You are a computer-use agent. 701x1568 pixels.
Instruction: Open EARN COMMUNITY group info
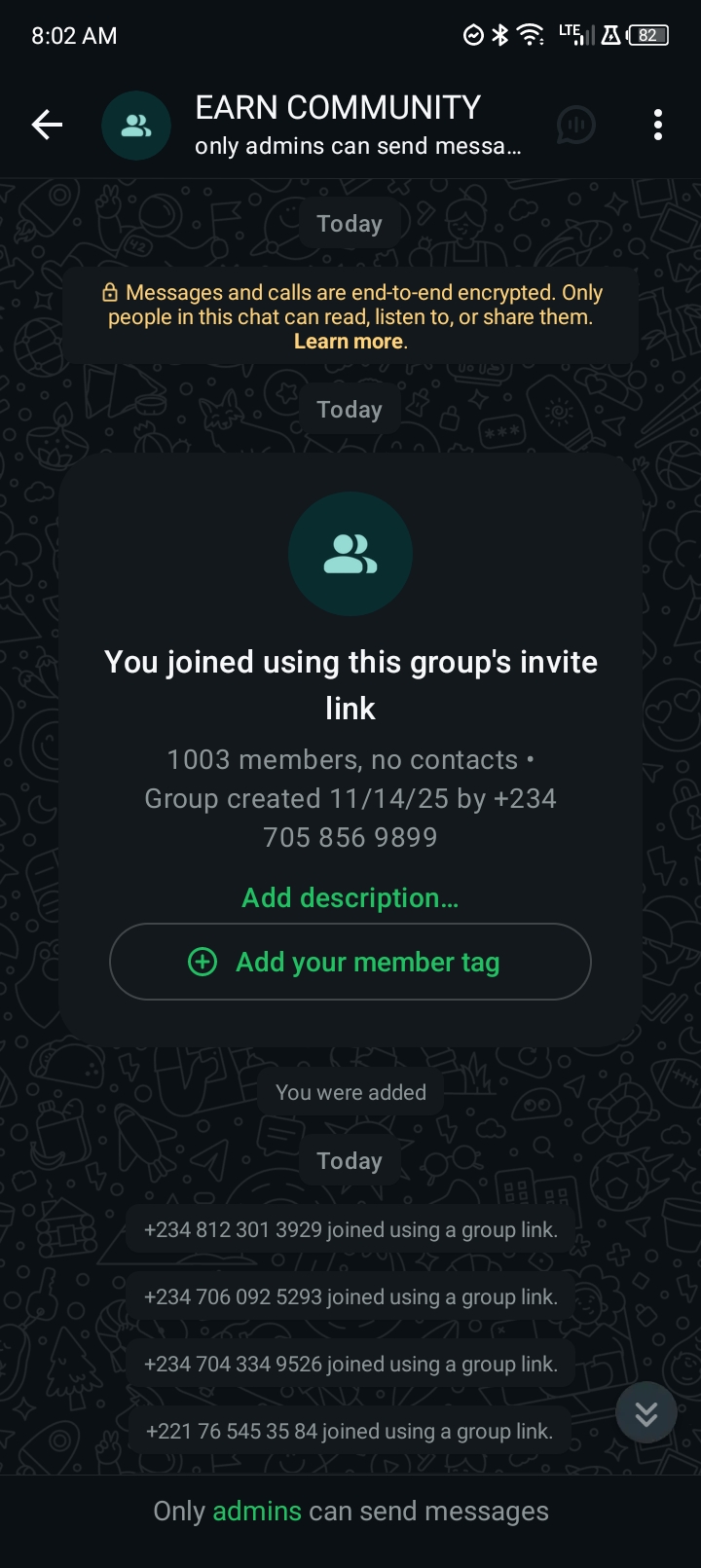[x=338, y=107]
